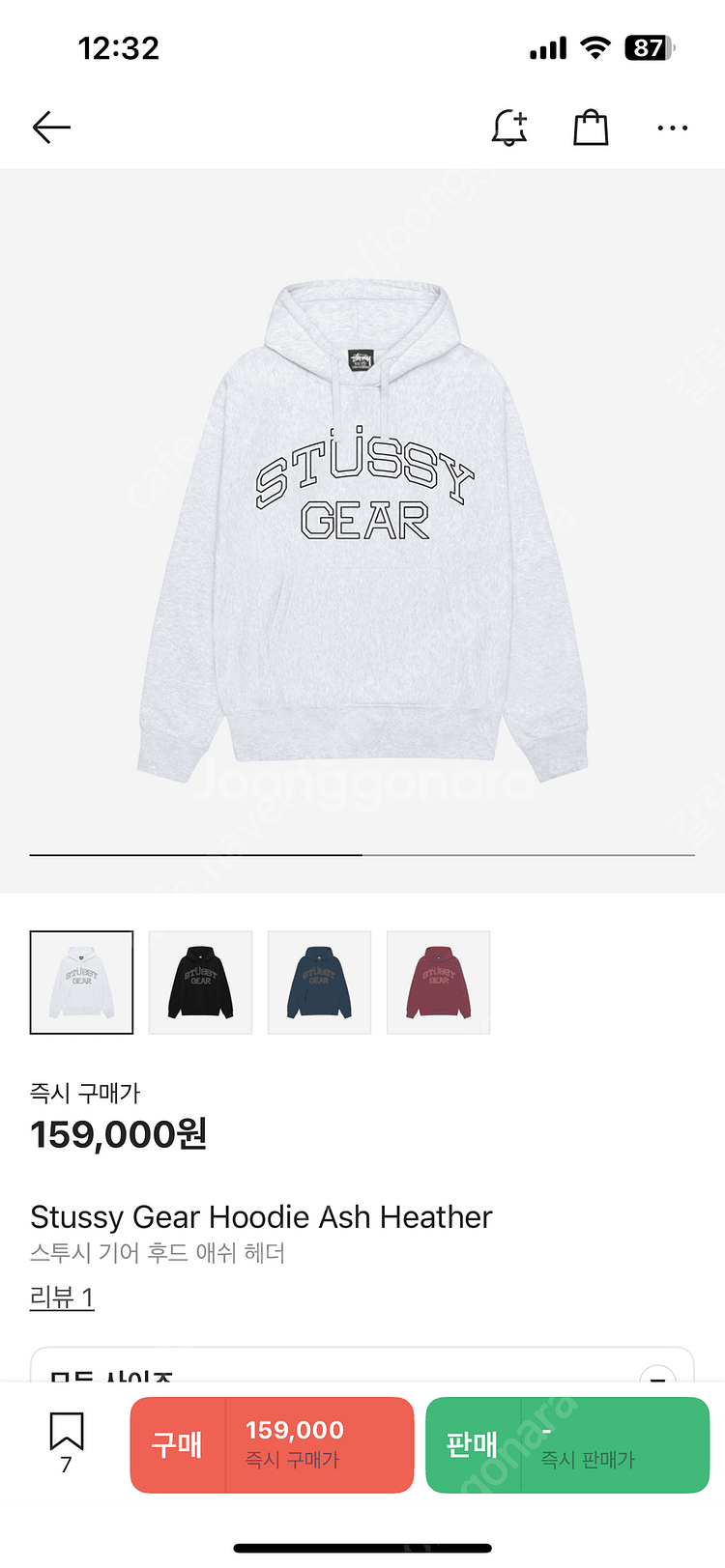Open the three-dot overflow menu
This screenshot has width=725, height=1568.
[672, 128]
